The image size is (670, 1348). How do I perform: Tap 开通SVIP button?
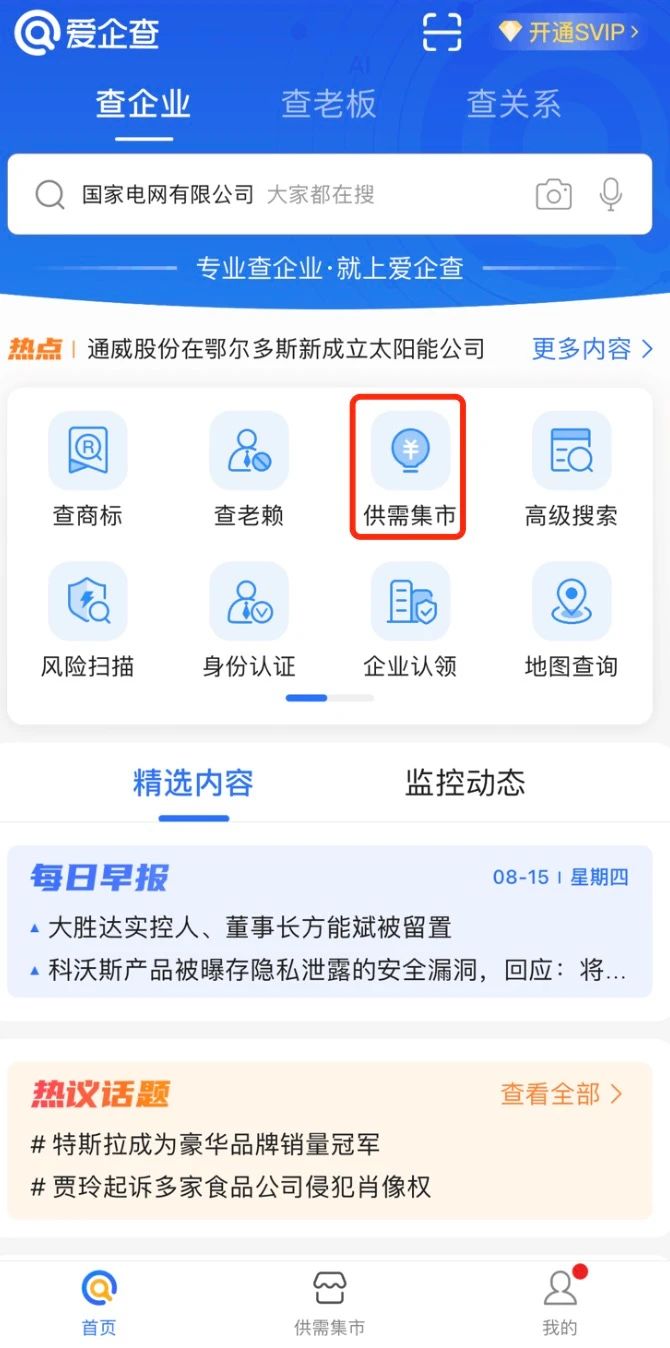(x=570, y=32)
